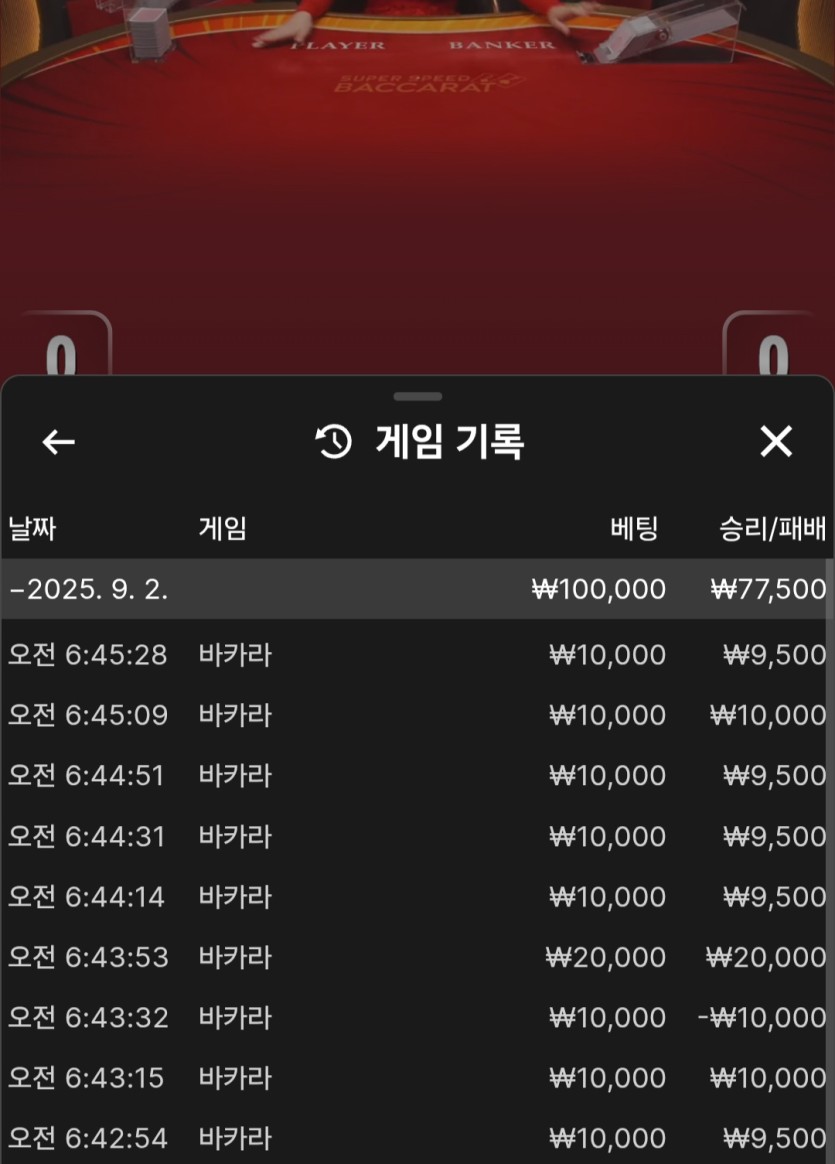Open the 오전 6:43:15 바카라 record
This screenshot has height=1164, width=835.
point(417,1078)
